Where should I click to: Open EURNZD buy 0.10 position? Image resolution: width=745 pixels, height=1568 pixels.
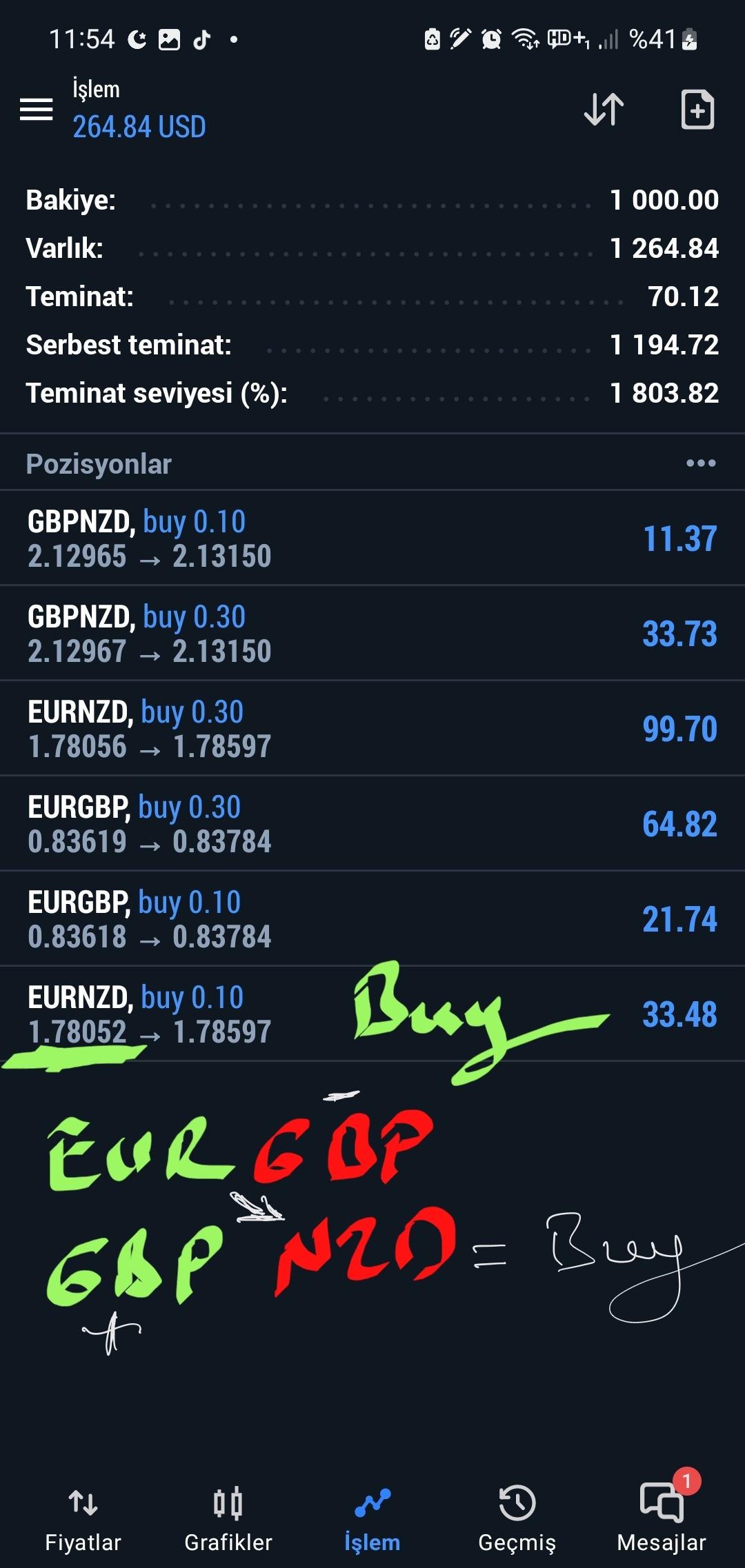tap(372, 1014)
